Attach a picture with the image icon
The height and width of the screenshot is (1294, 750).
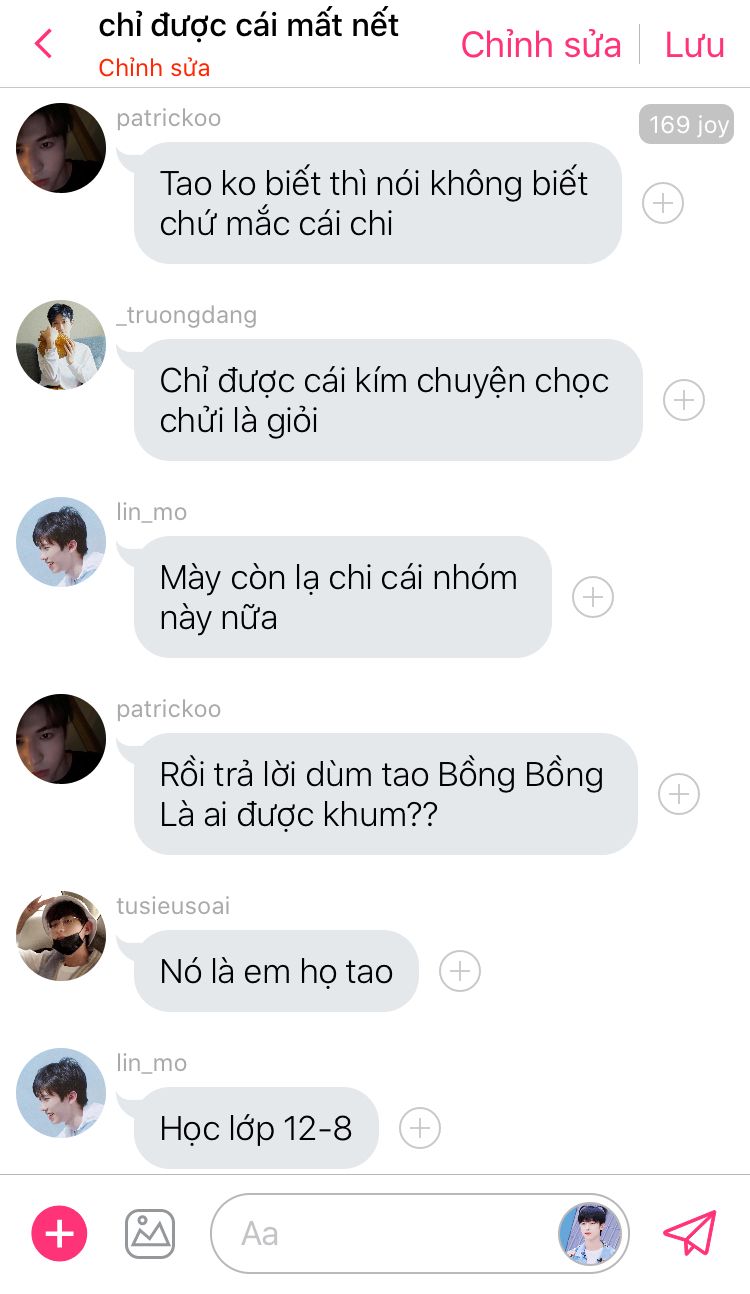(150, 1234)
